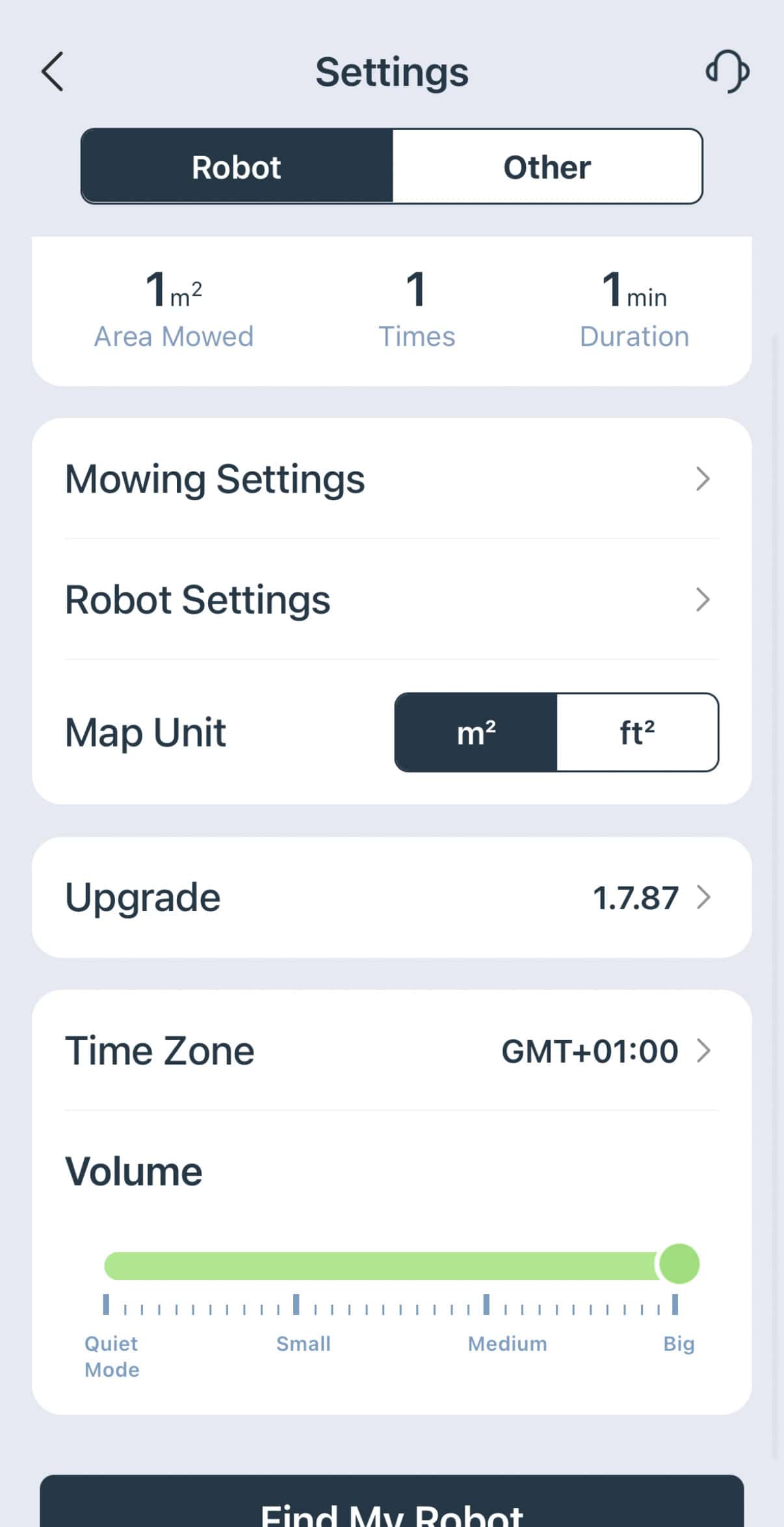Open customer support headset icon
The image size is (784, 1527).
tap(727, 72)
